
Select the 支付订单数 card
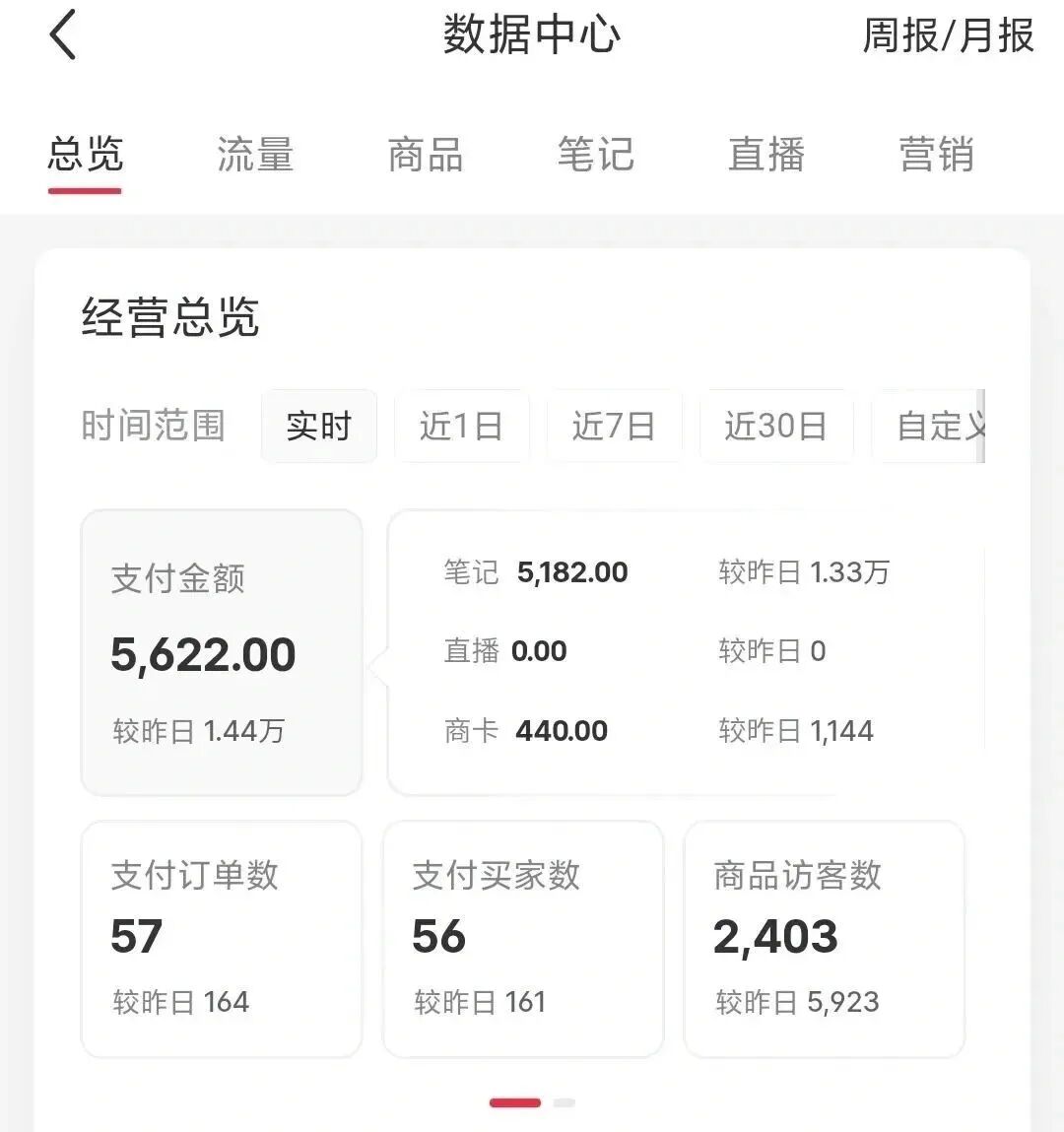point(222,938)
